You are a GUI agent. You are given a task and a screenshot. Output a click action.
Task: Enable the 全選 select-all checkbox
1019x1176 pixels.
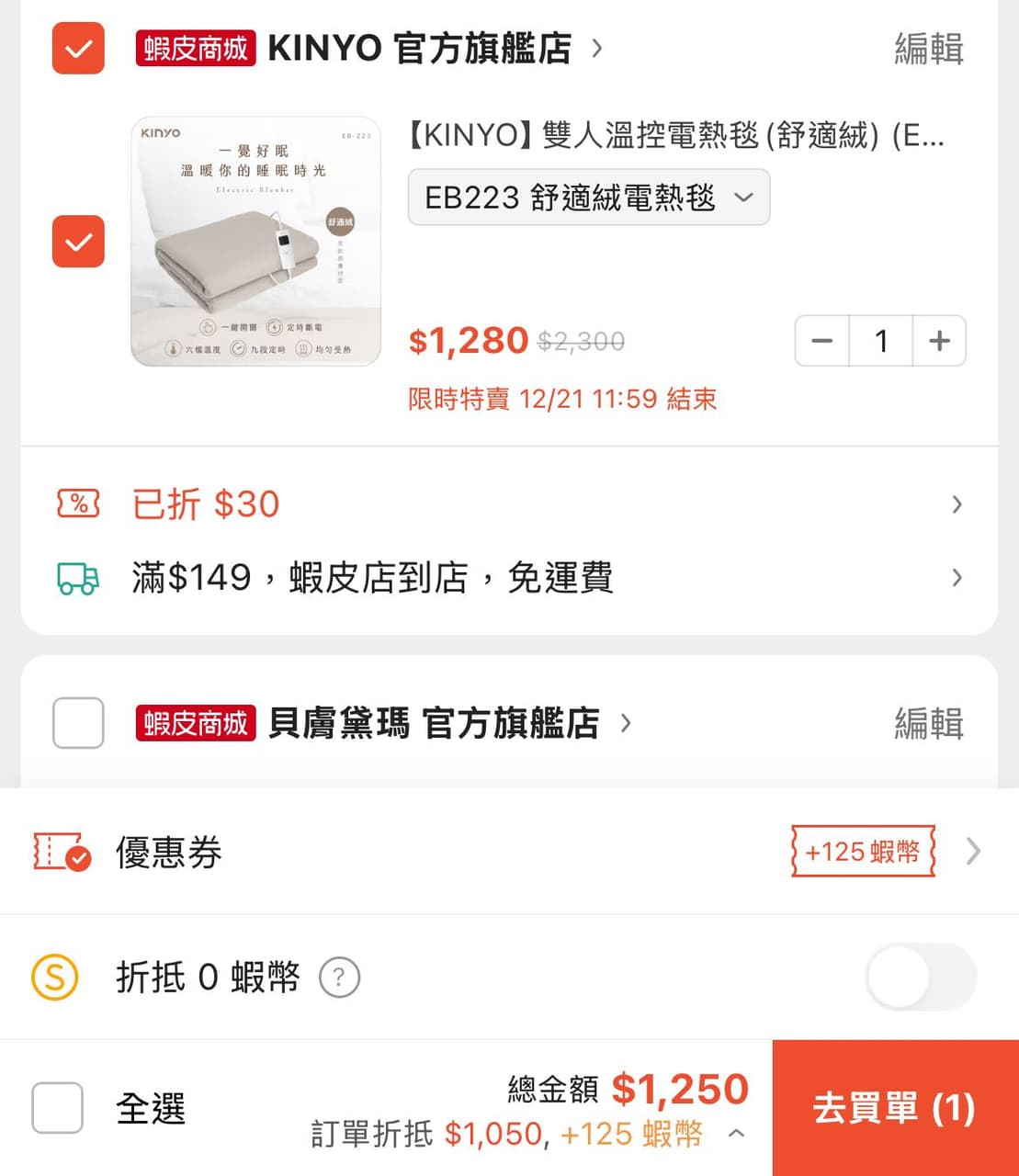[x=57, y=1109]
